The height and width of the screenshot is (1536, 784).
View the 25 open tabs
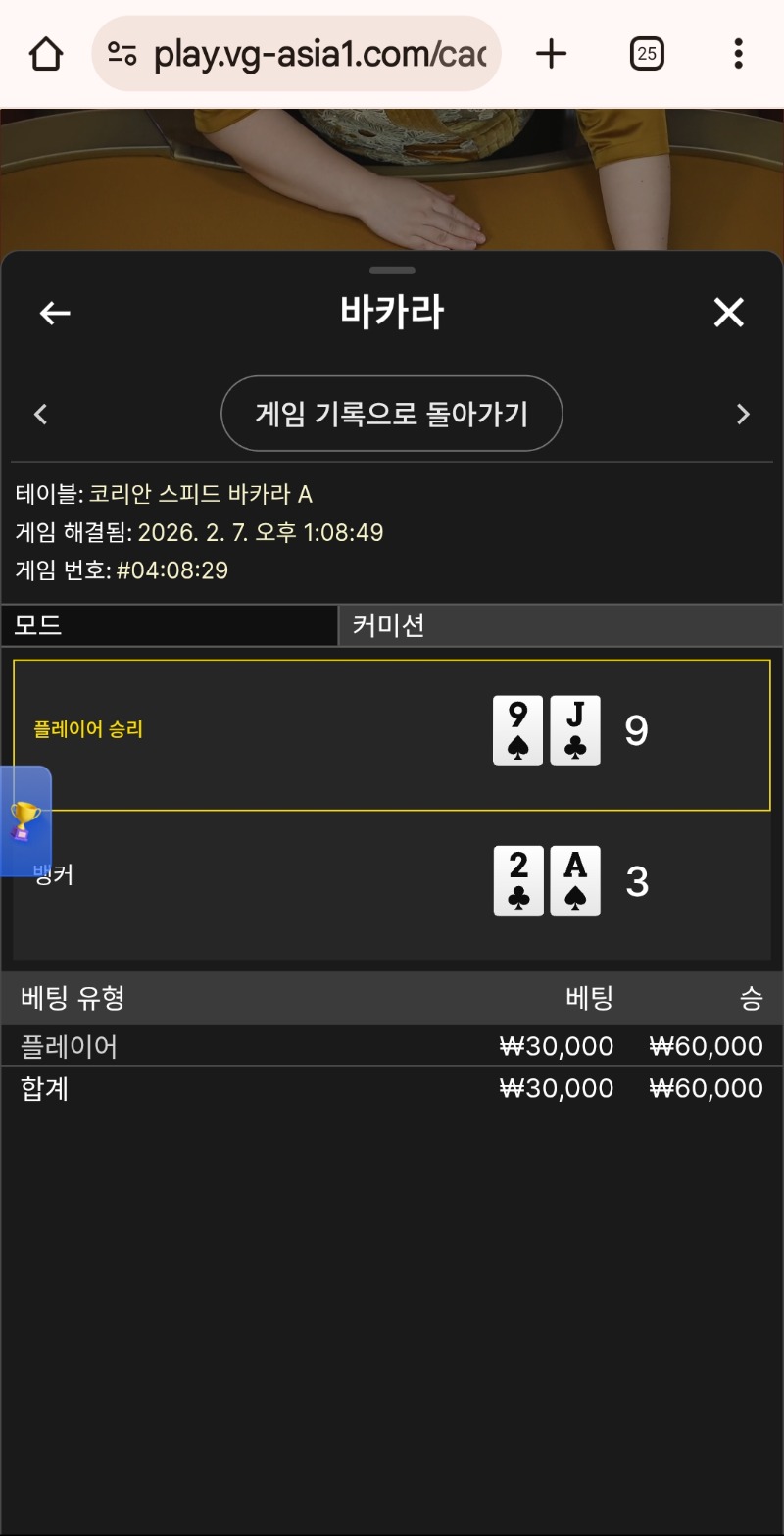(x=647, y=54)
